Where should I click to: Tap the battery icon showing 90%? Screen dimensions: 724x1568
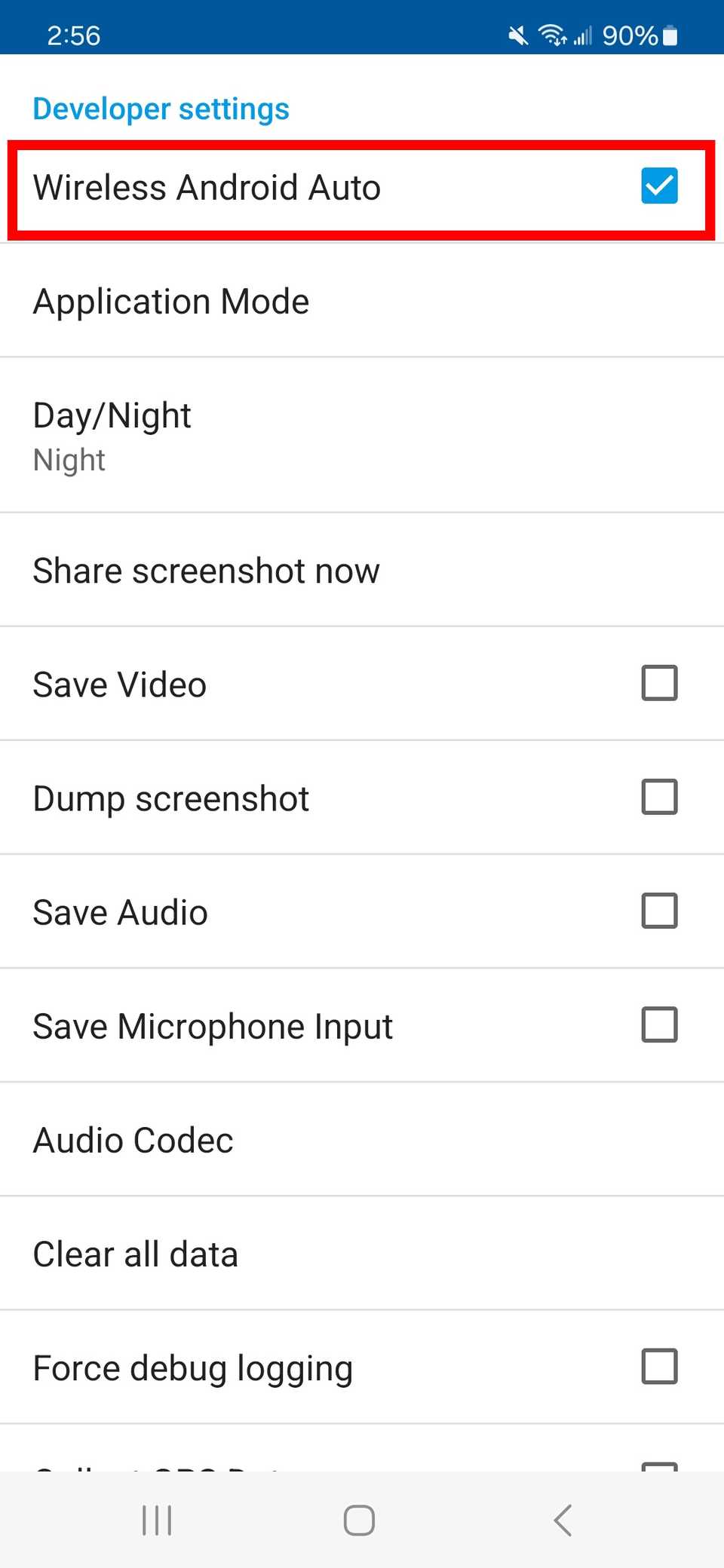[668, 35]
